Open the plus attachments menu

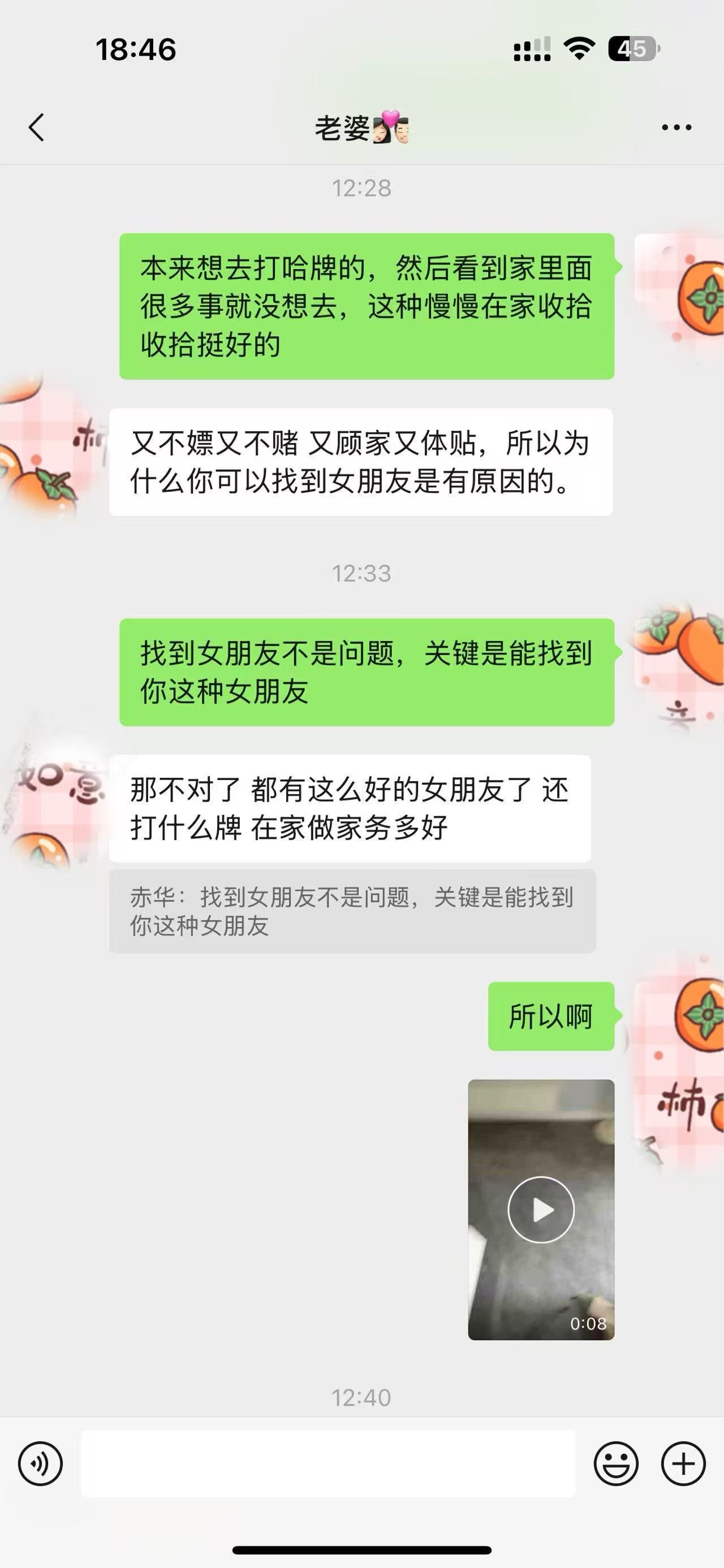click(683, 1463)
